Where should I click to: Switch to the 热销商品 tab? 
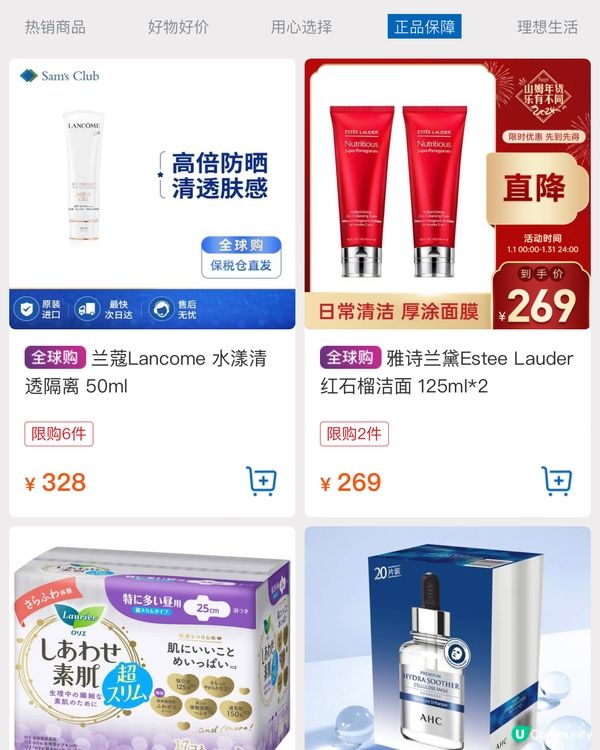[55, 27]
